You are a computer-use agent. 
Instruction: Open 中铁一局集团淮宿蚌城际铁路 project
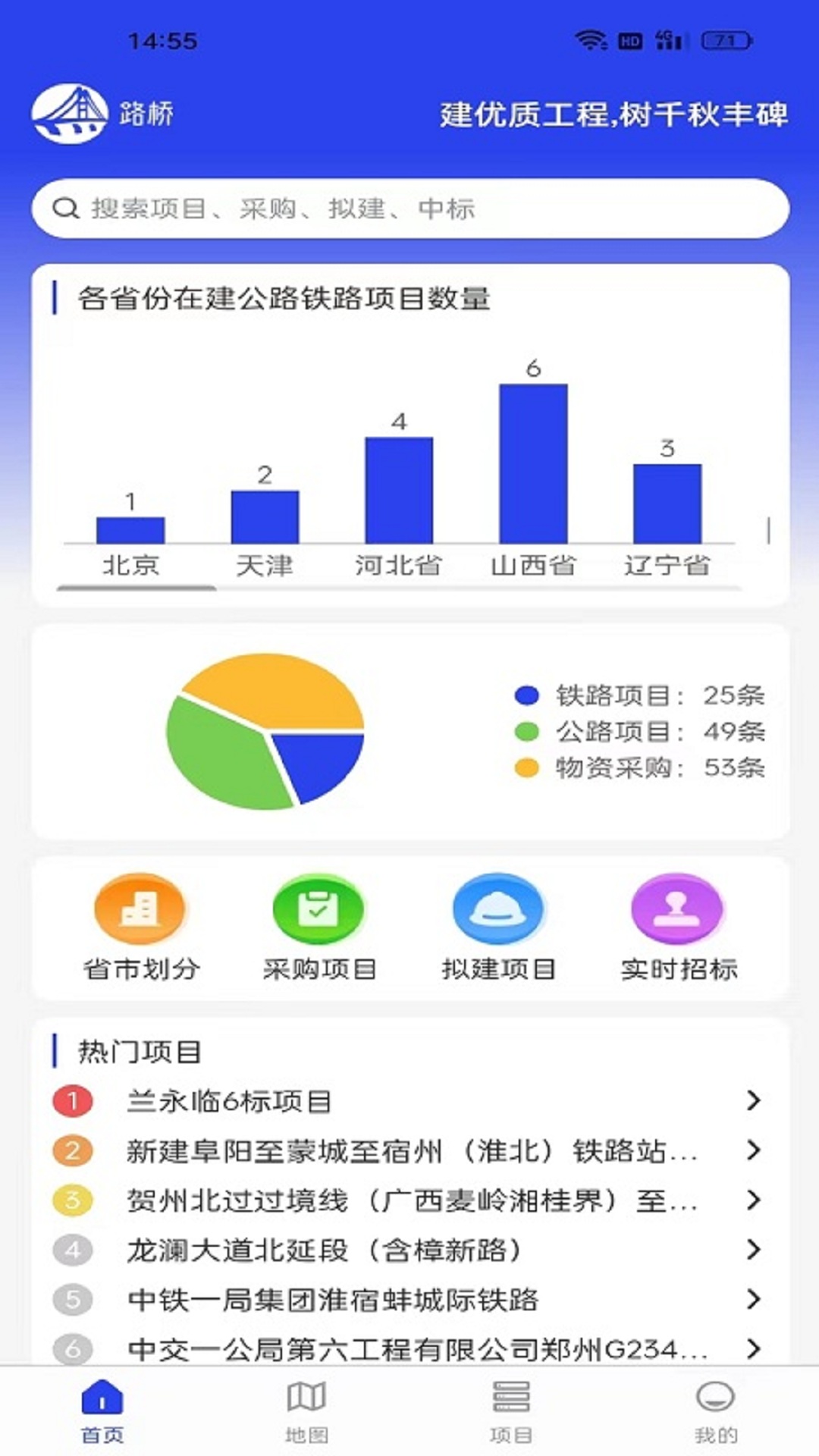(x=409, y=1300)
